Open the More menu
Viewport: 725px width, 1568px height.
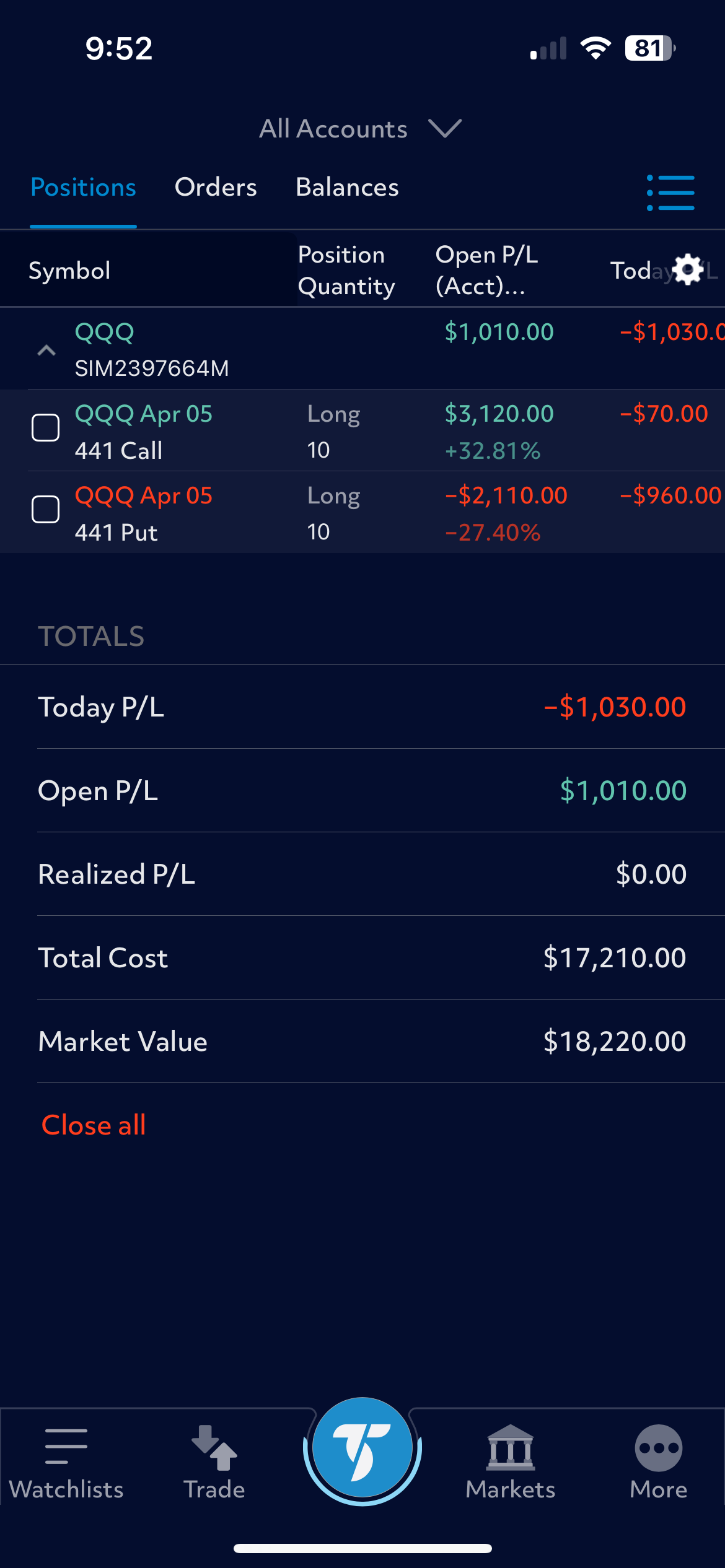tap(658, 1461)
